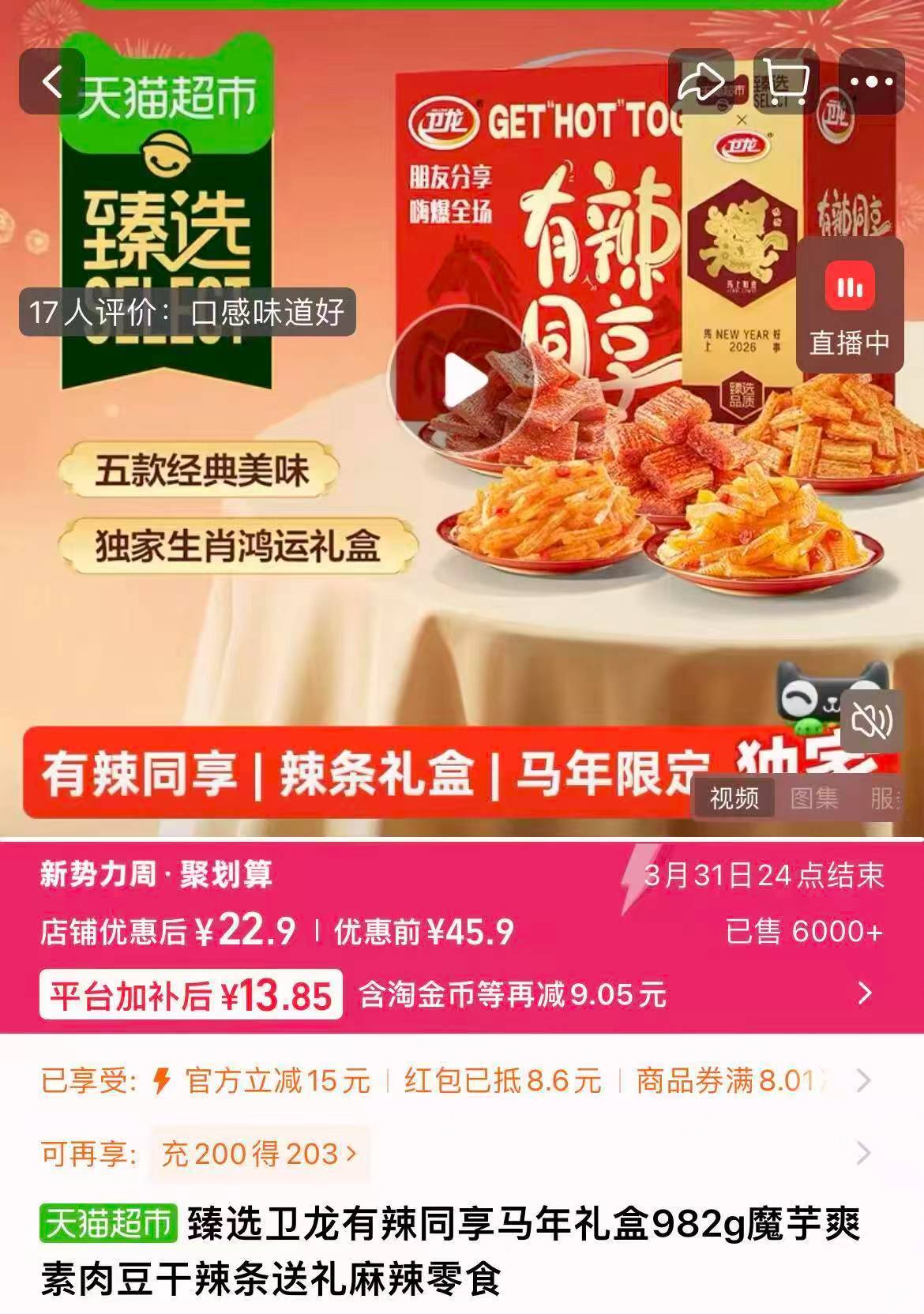View the 17人评价 review tag
The height and width of the screenshot is (1314, 924).
point(187,313)
